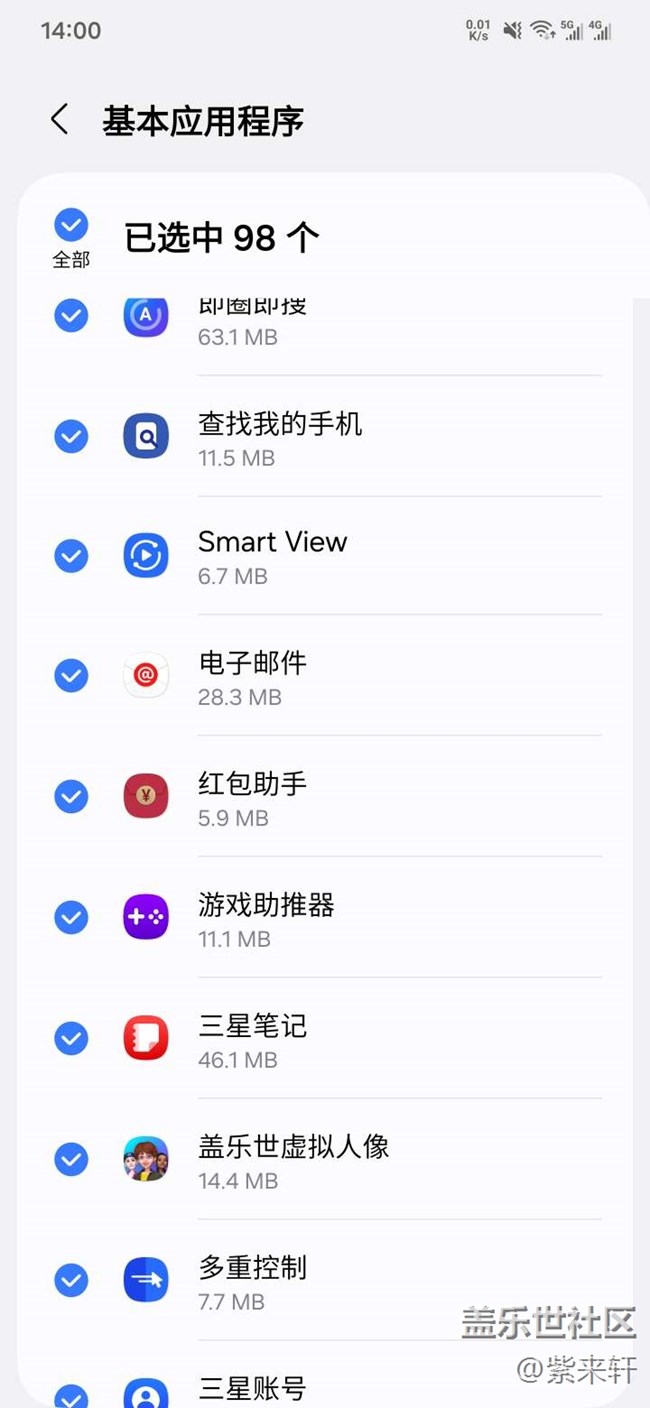Viewport: 650px width, 1408px height.
Task: Uncheck 电子邮件 in the list
Action: (71, 676)
